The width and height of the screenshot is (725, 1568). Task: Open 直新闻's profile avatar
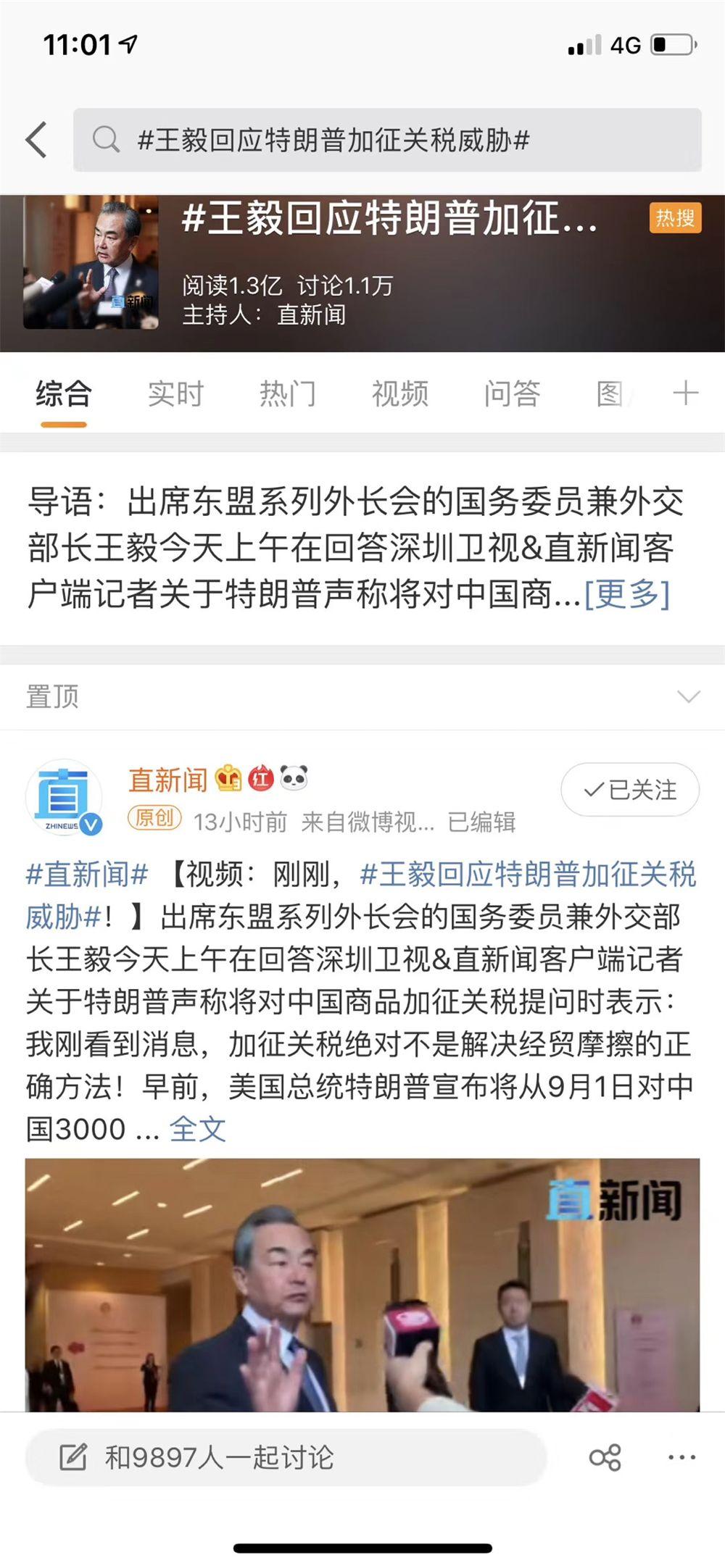64,798
